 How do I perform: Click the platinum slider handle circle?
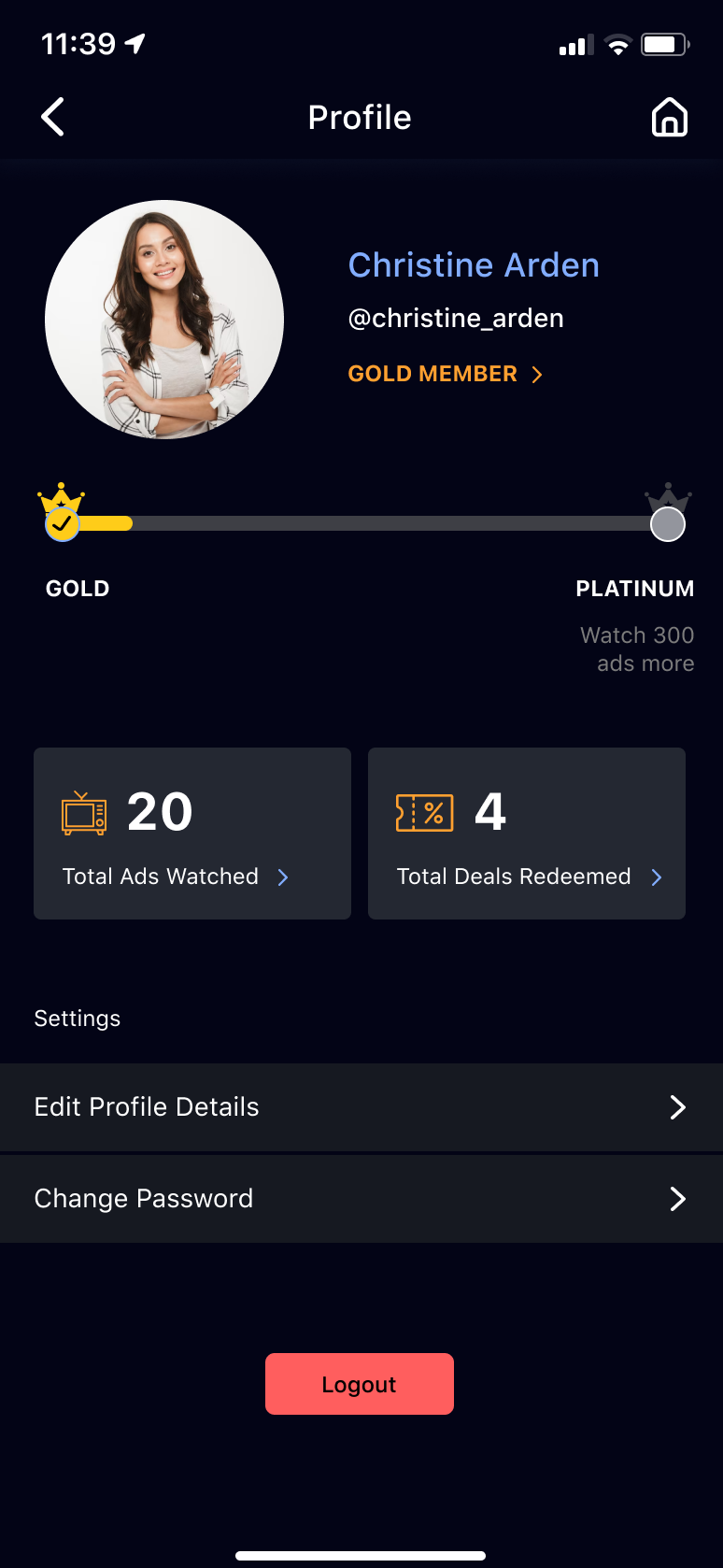click(x=668, y=525)
